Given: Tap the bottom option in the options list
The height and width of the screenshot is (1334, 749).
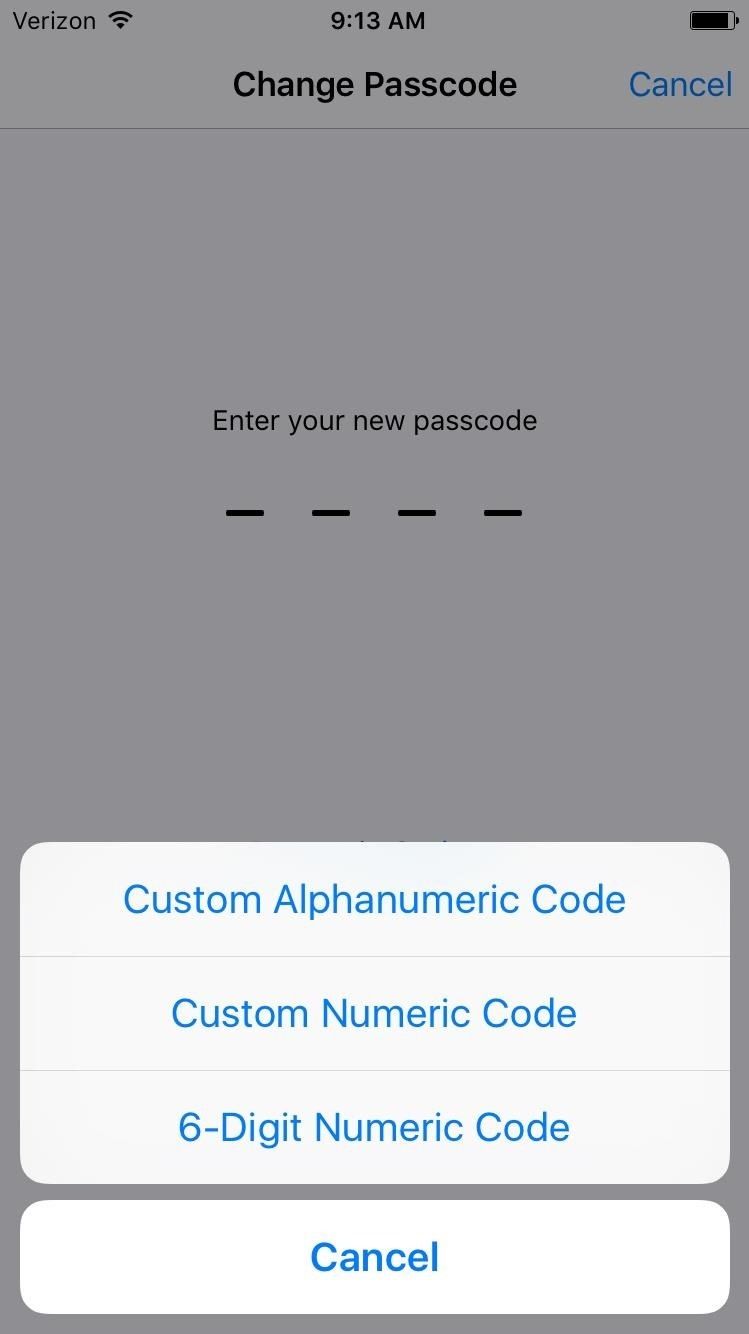Looking at the screenshot, I should click(x=374, y=1127).
